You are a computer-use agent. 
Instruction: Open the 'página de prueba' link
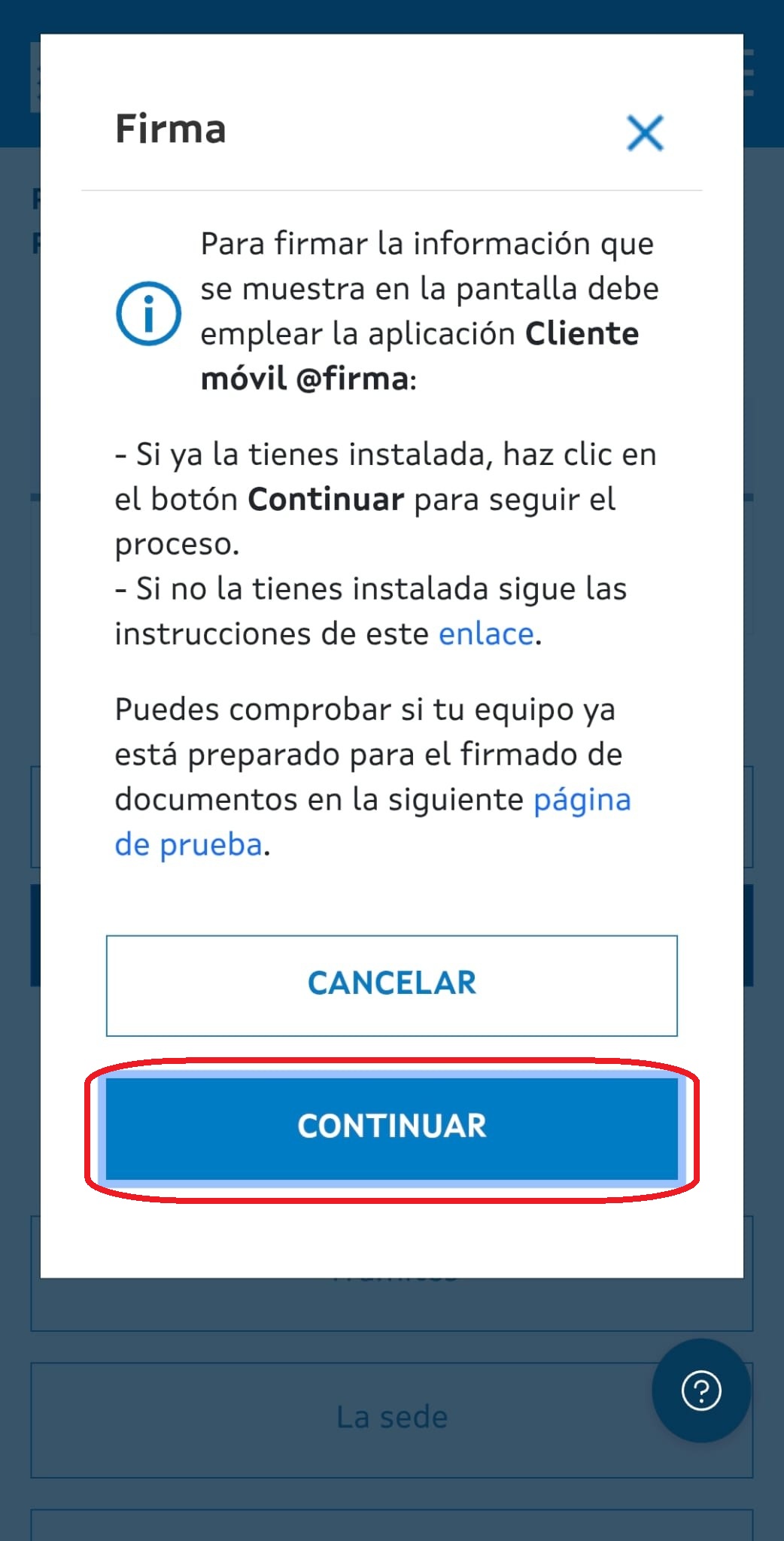(581, 800)
